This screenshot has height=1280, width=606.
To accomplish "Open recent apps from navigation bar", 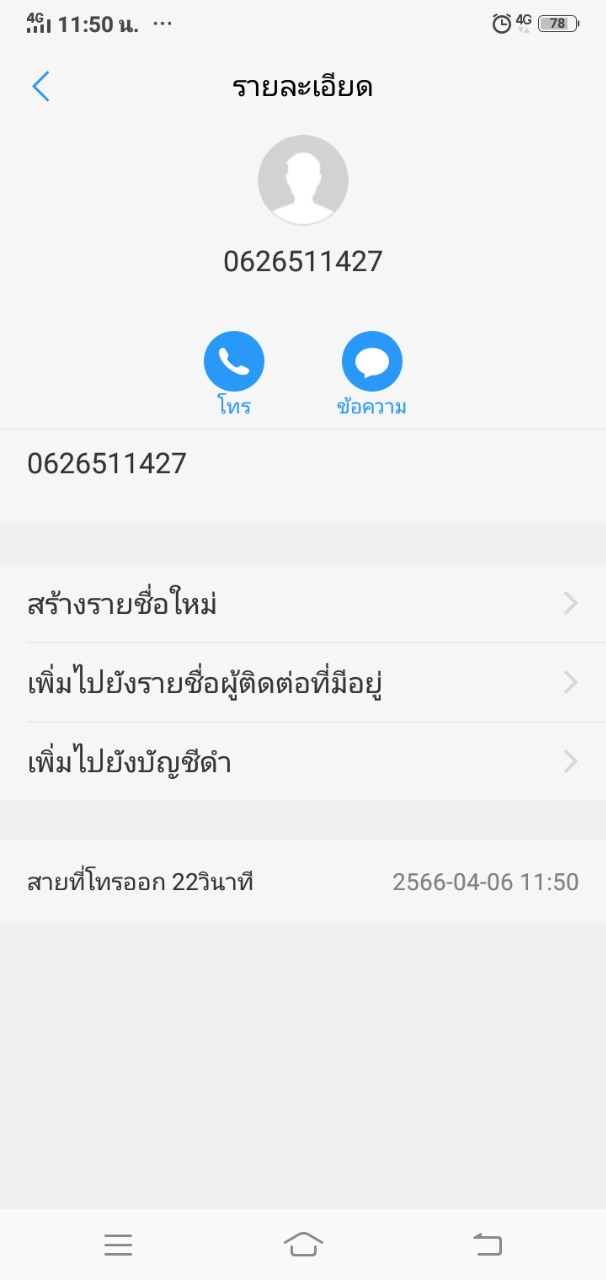I will (118, 1244).
